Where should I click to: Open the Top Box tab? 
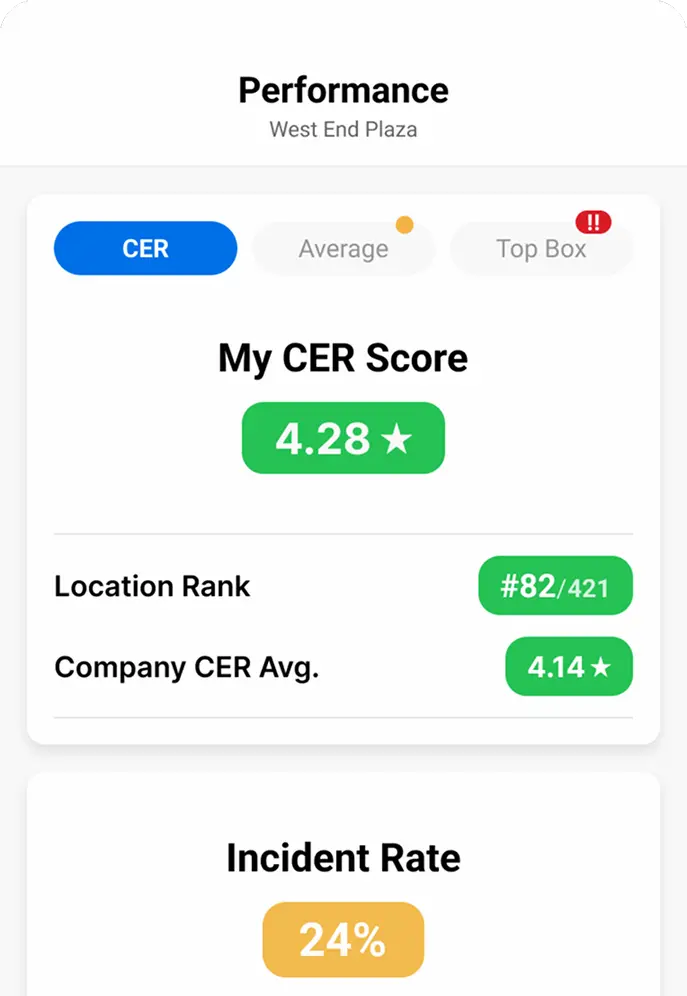coord(541,249)
